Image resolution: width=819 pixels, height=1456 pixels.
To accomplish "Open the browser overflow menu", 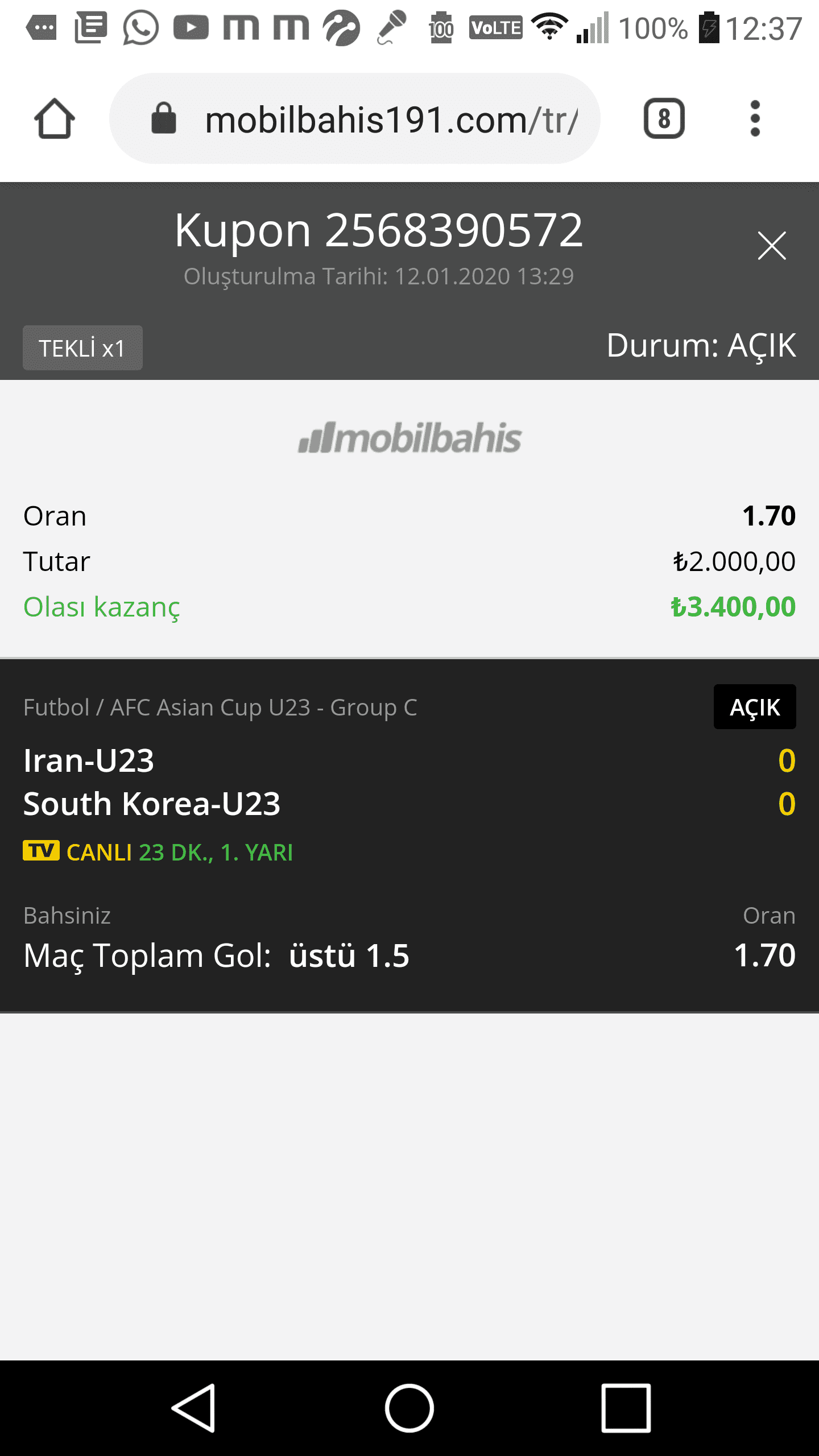I will click(755, 118).
